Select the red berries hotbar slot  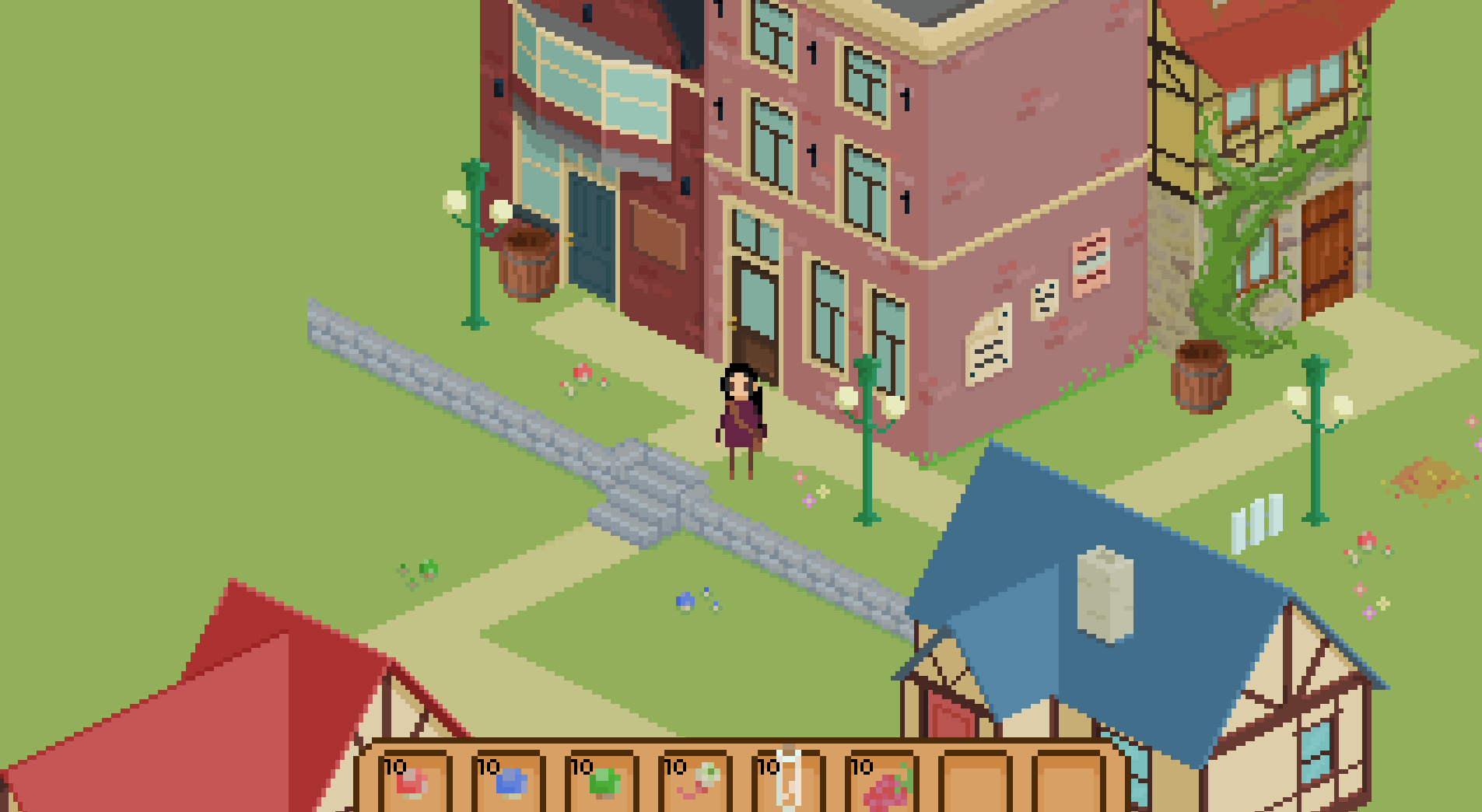point(882,782)
